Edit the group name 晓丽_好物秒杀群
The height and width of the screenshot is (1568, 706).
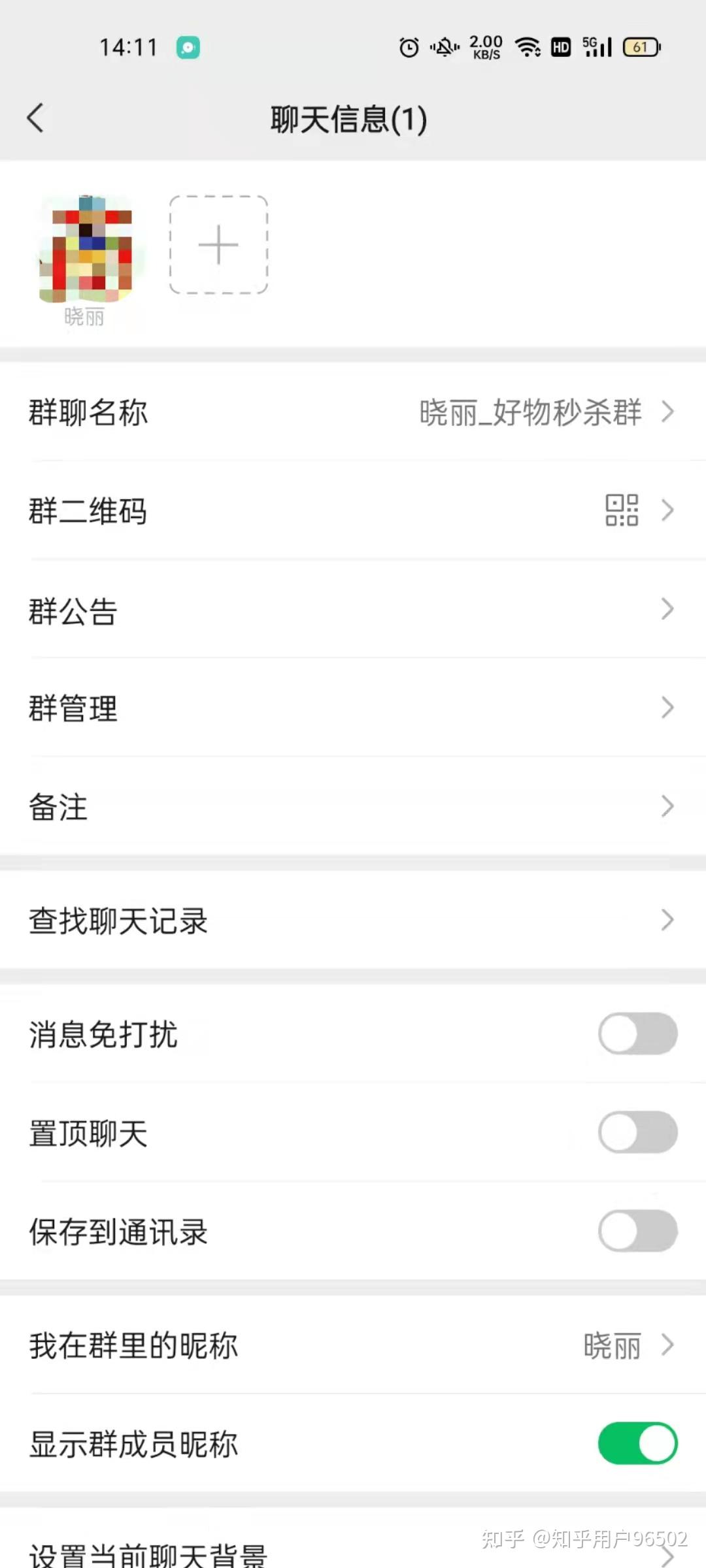531,412
